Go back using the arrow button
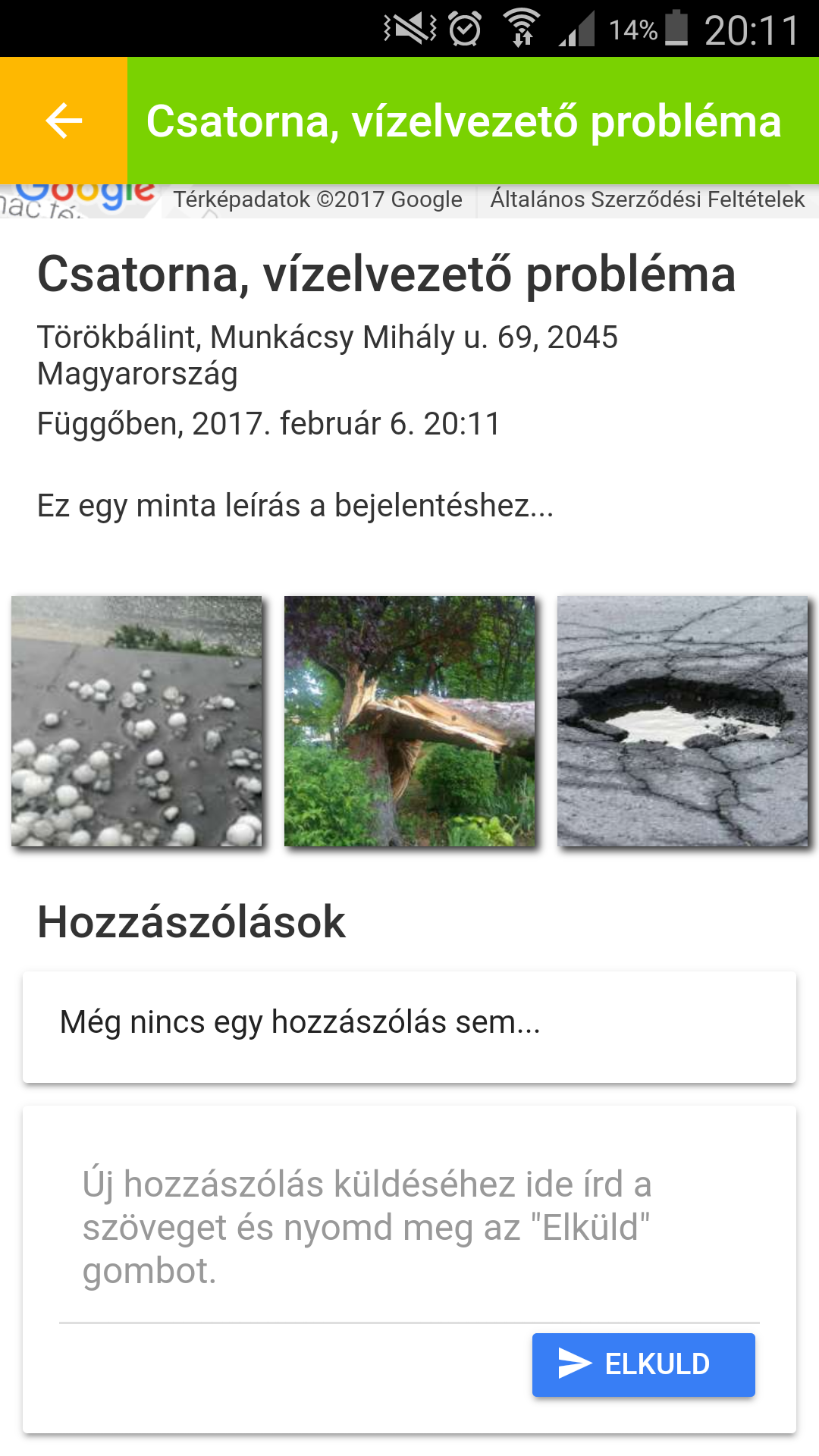 (x=64, y=121)
